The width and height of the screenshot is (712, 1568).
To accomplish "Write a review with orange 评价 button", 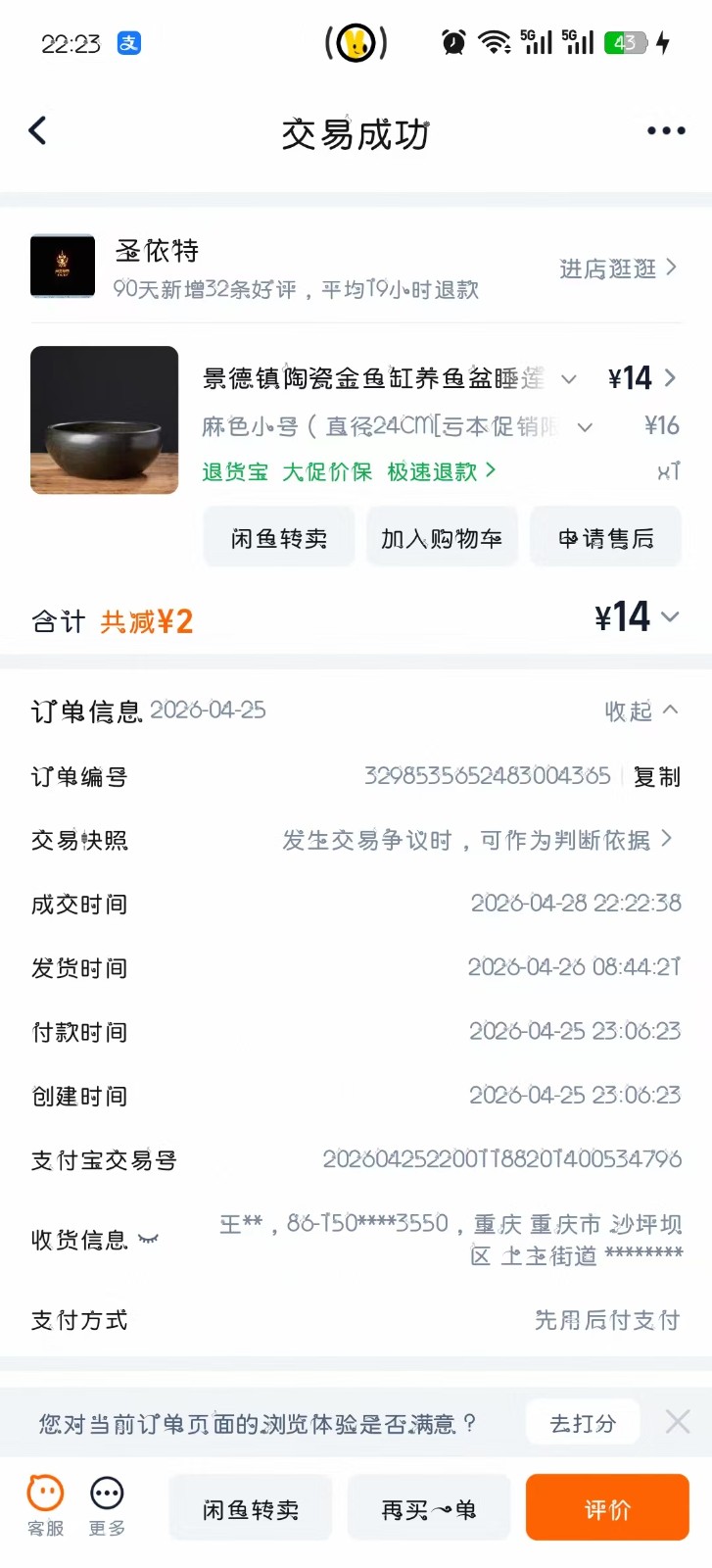I will (x=607, y=1509).
